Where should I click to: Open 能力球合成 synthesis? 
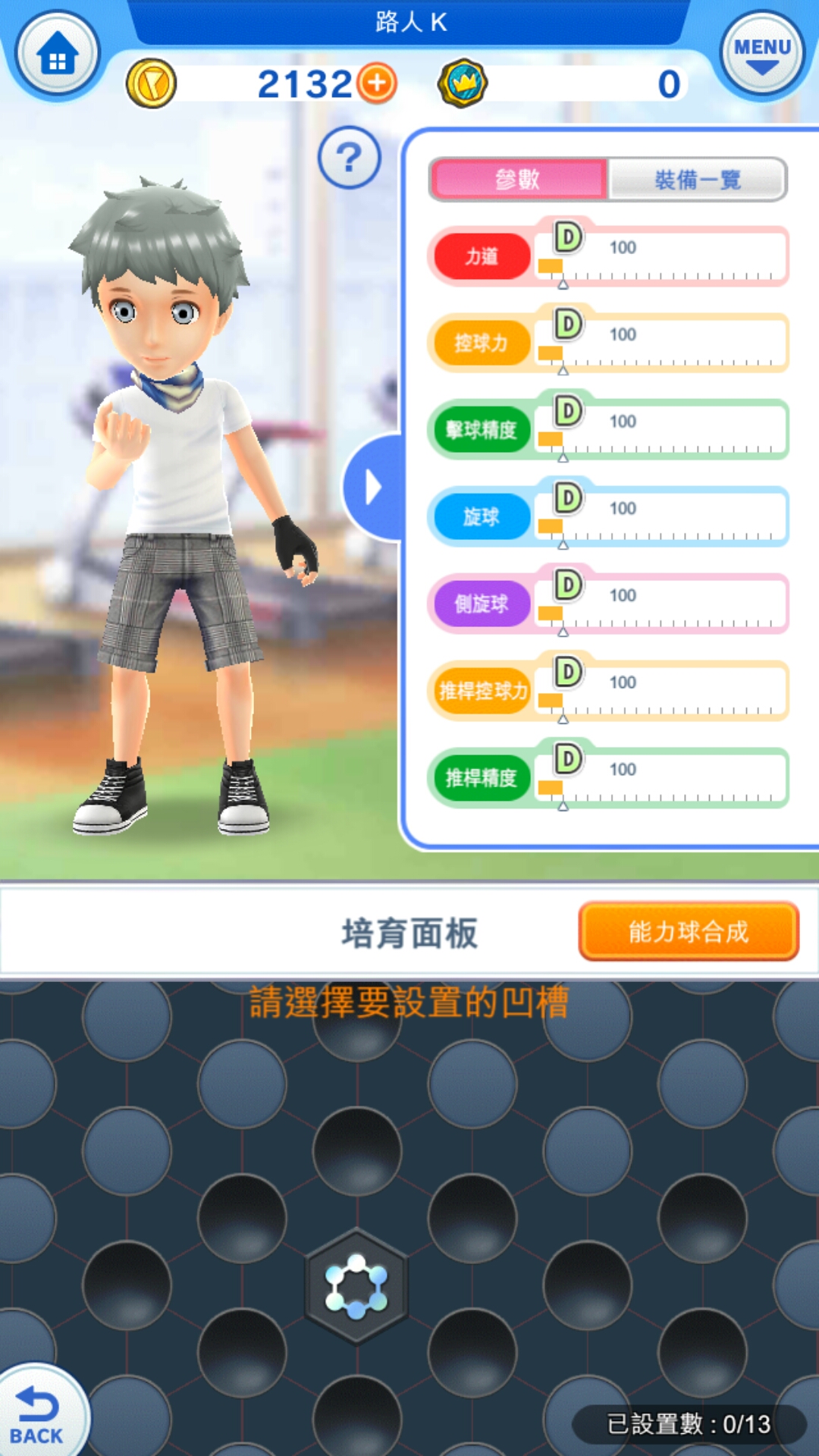point(688,931)
